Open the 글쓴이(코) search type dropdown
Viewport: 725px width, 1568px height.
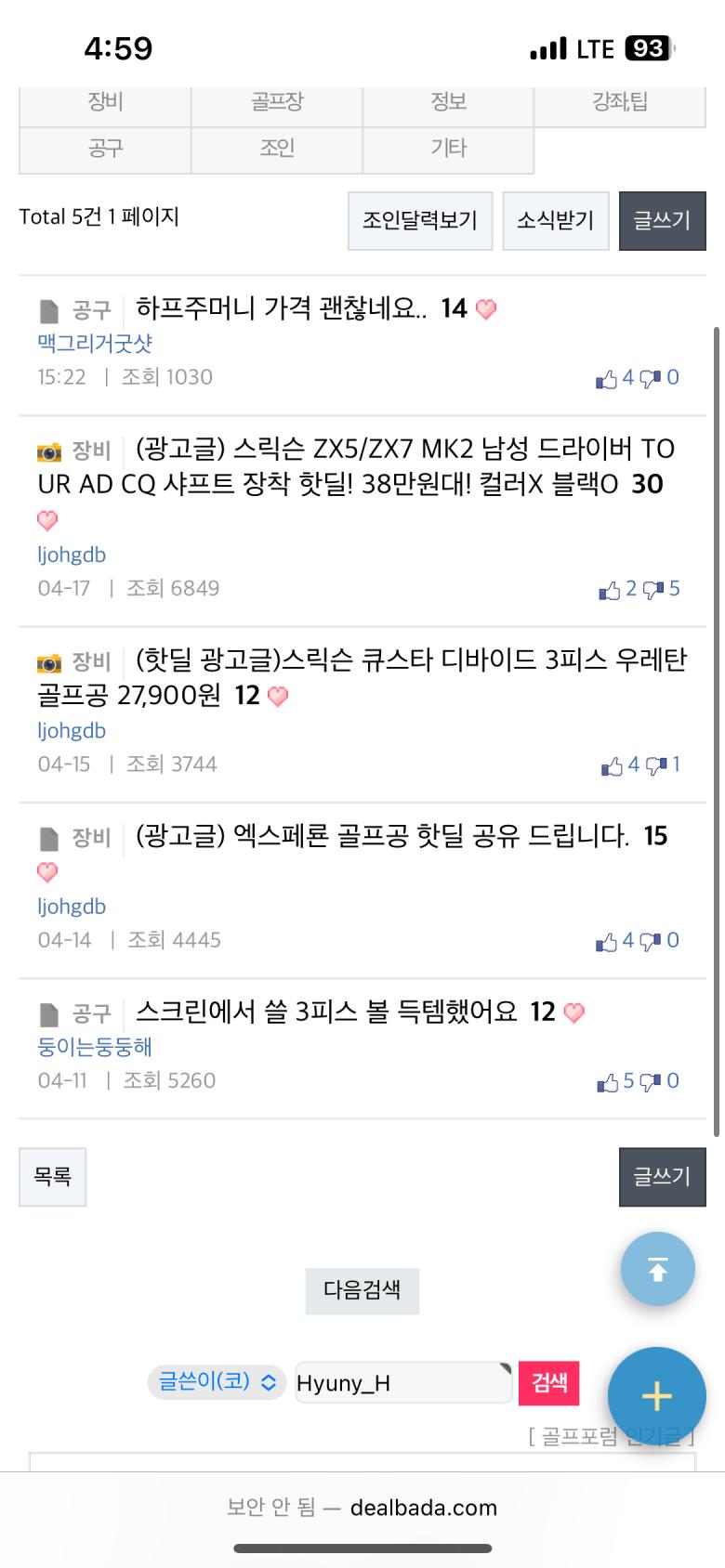coord(217,1382)
